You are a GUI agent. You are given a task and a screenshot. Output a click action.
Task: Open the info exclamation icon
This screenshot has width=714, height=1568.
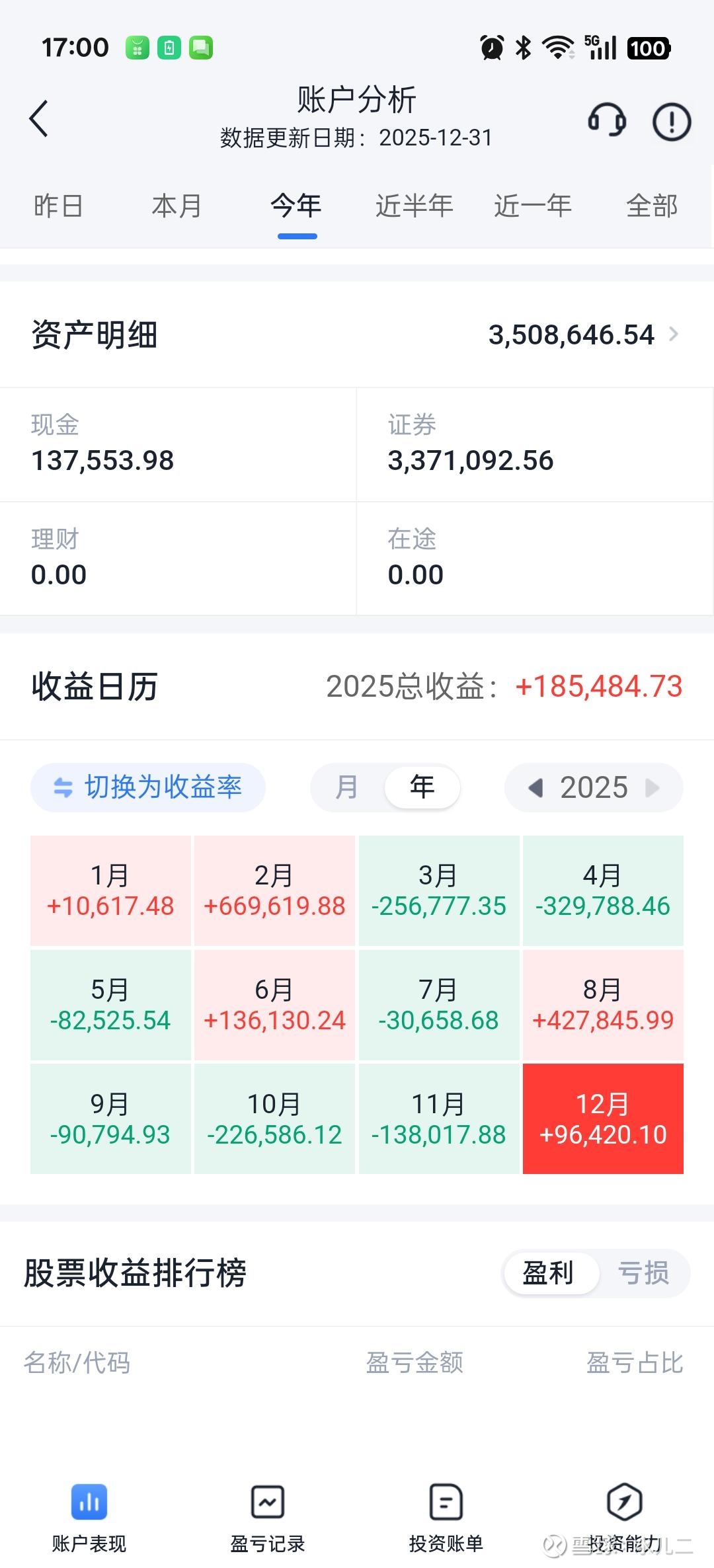click(672, 122)
